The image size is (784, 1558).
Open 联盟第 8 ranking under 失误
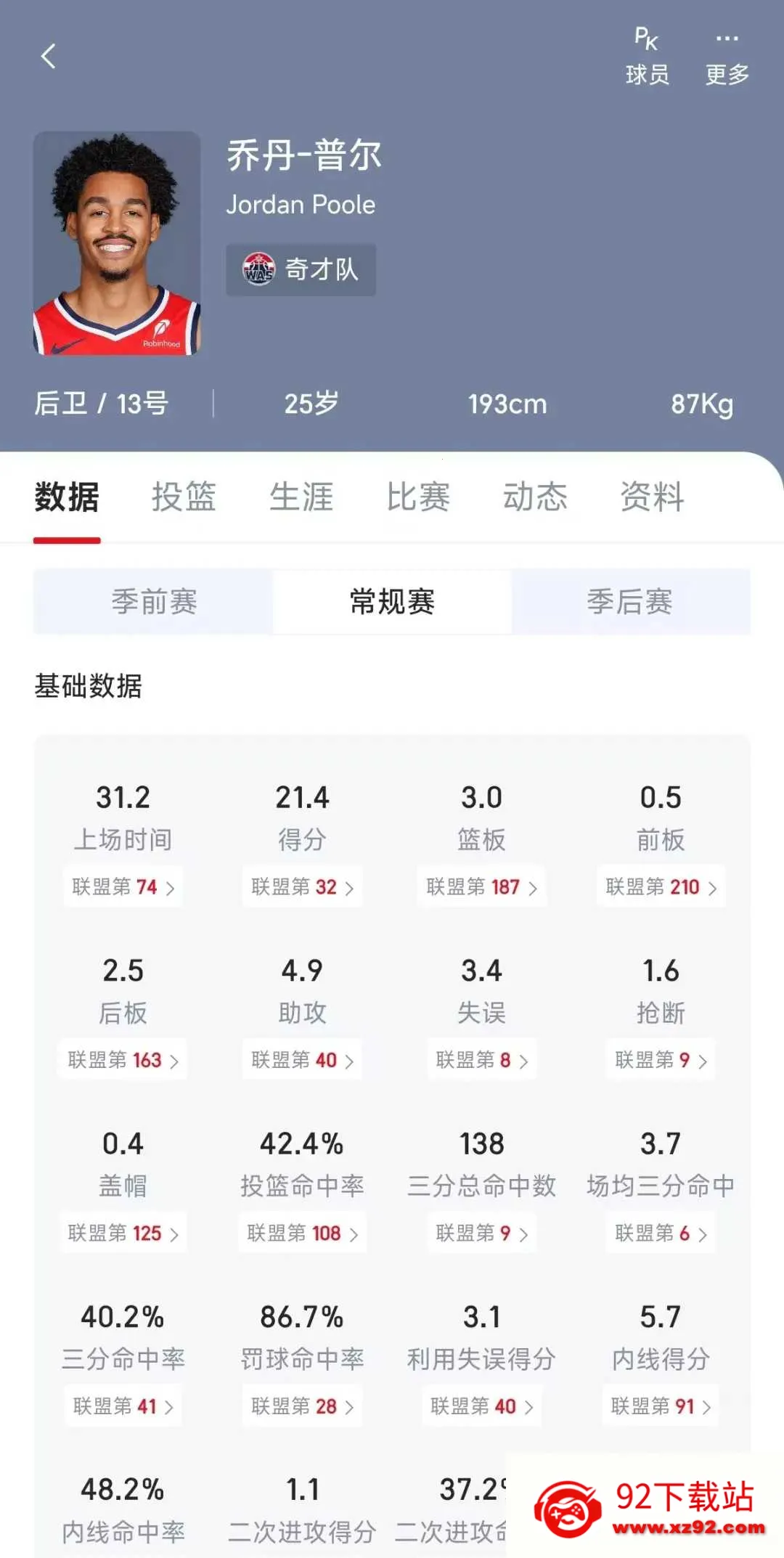point(481,1060)
